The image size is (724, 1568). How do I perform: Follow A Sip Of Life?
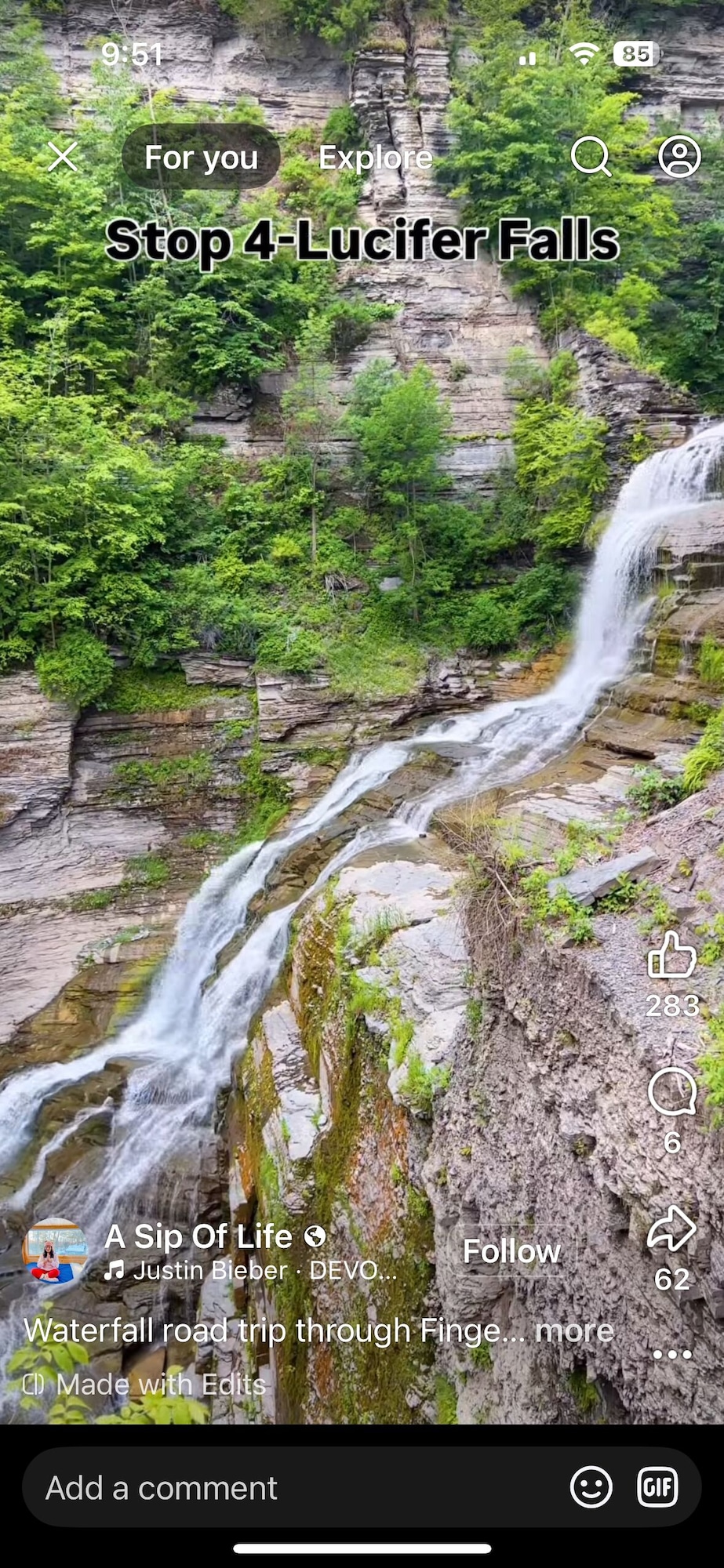511,1251
